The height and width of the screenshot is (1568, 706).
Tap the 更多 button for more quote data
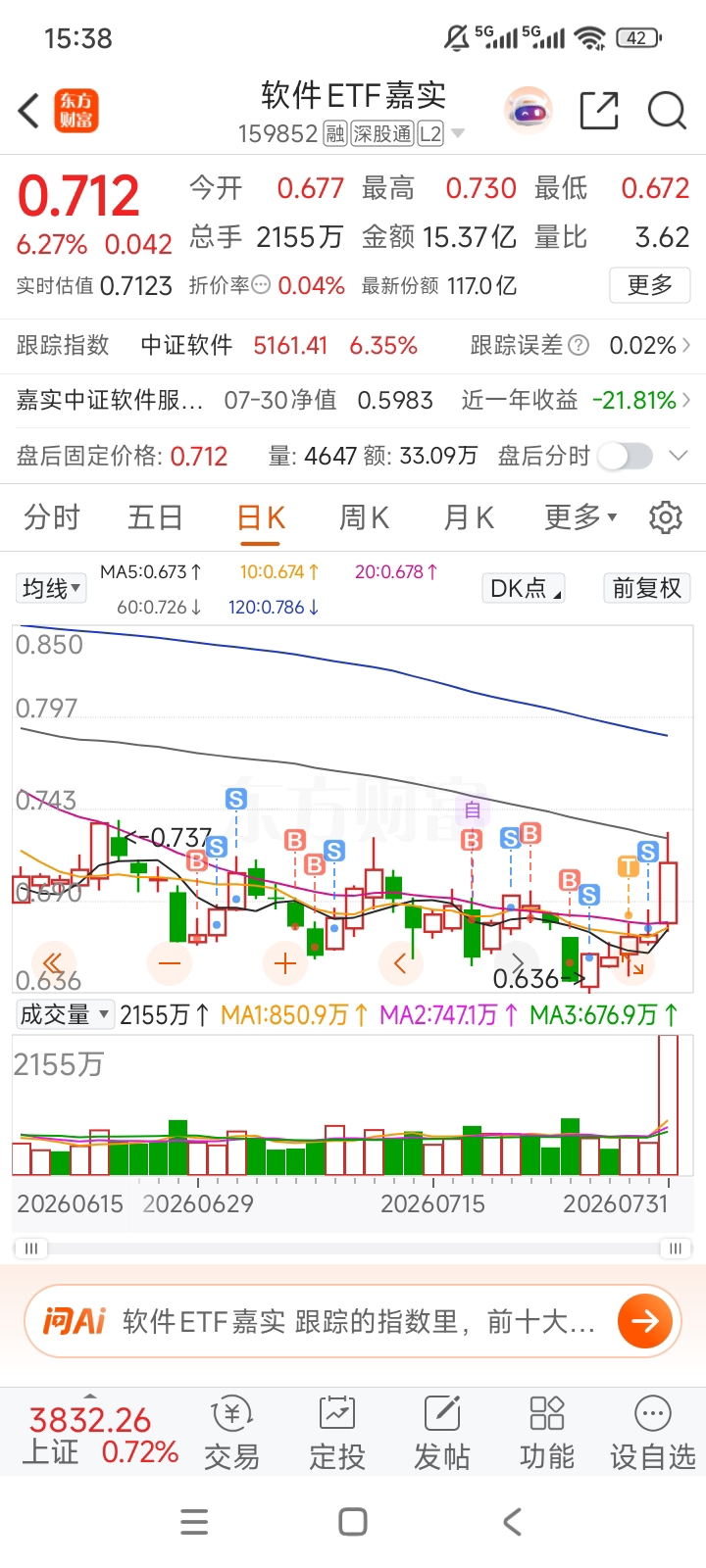pos(650,285)
